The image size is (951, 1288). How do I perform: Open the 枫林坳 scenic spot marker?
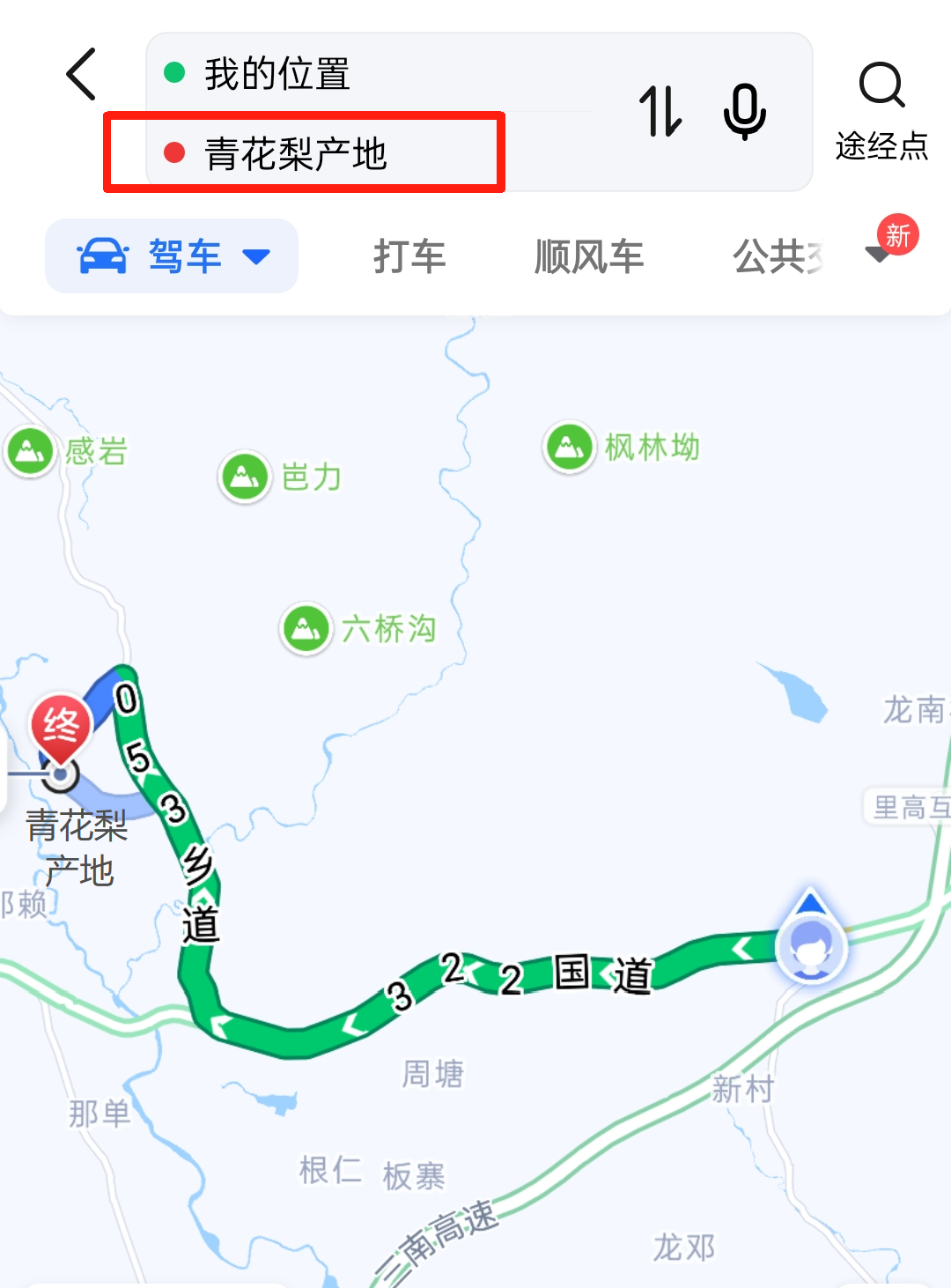570,448
